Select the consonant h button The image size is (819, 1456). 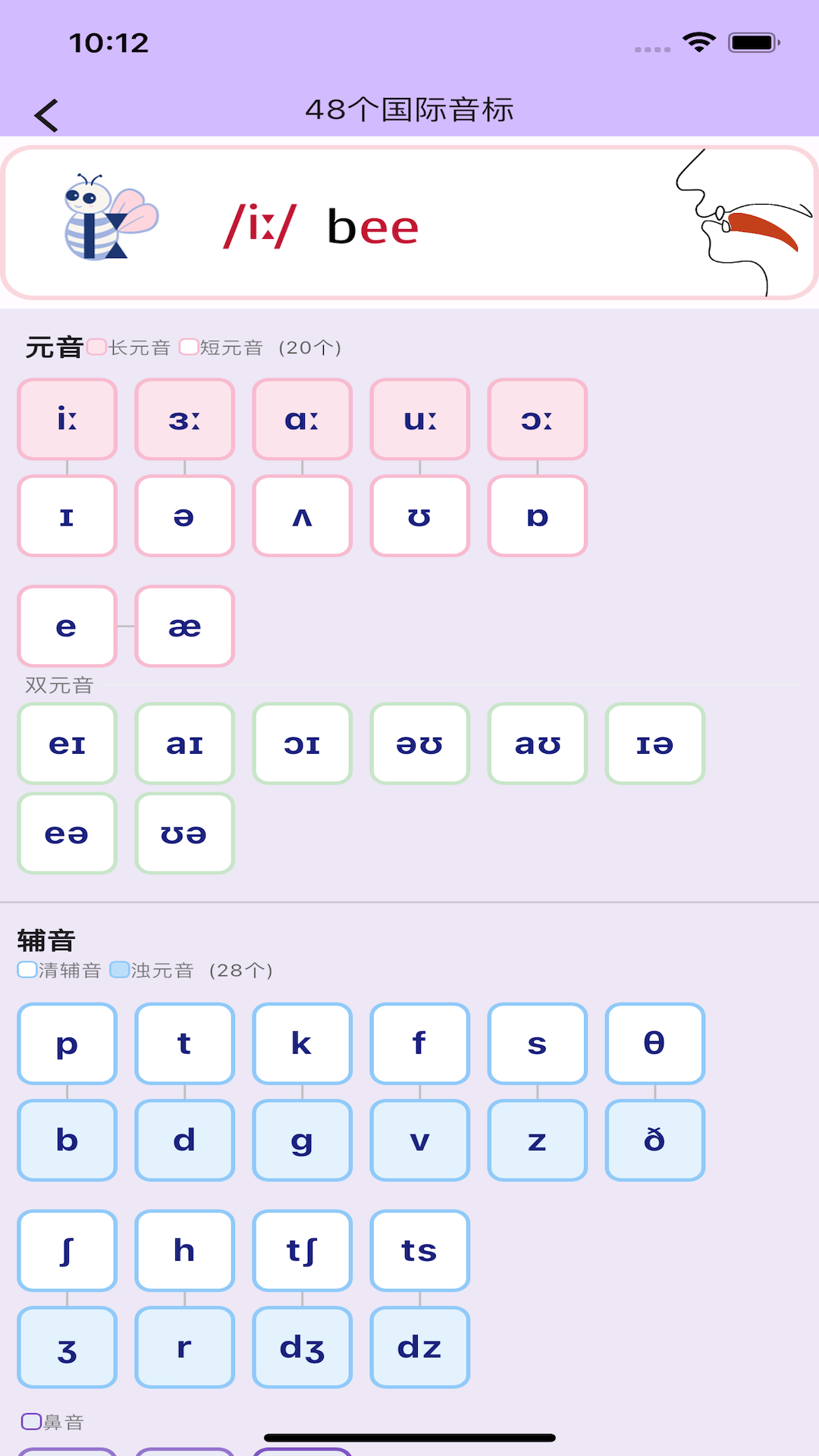tap(185, 1250)
